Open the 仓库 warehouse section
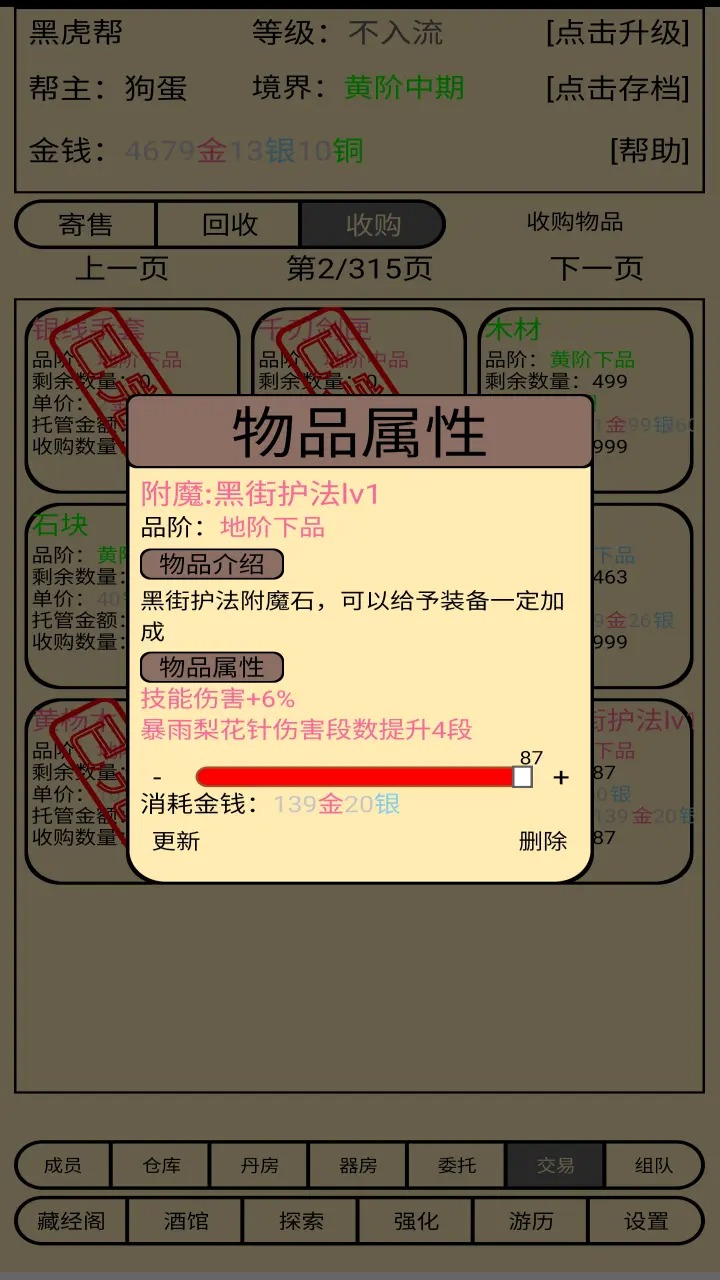The width and height of the screenshot is (720, 1280). [x=161, y=1165]
